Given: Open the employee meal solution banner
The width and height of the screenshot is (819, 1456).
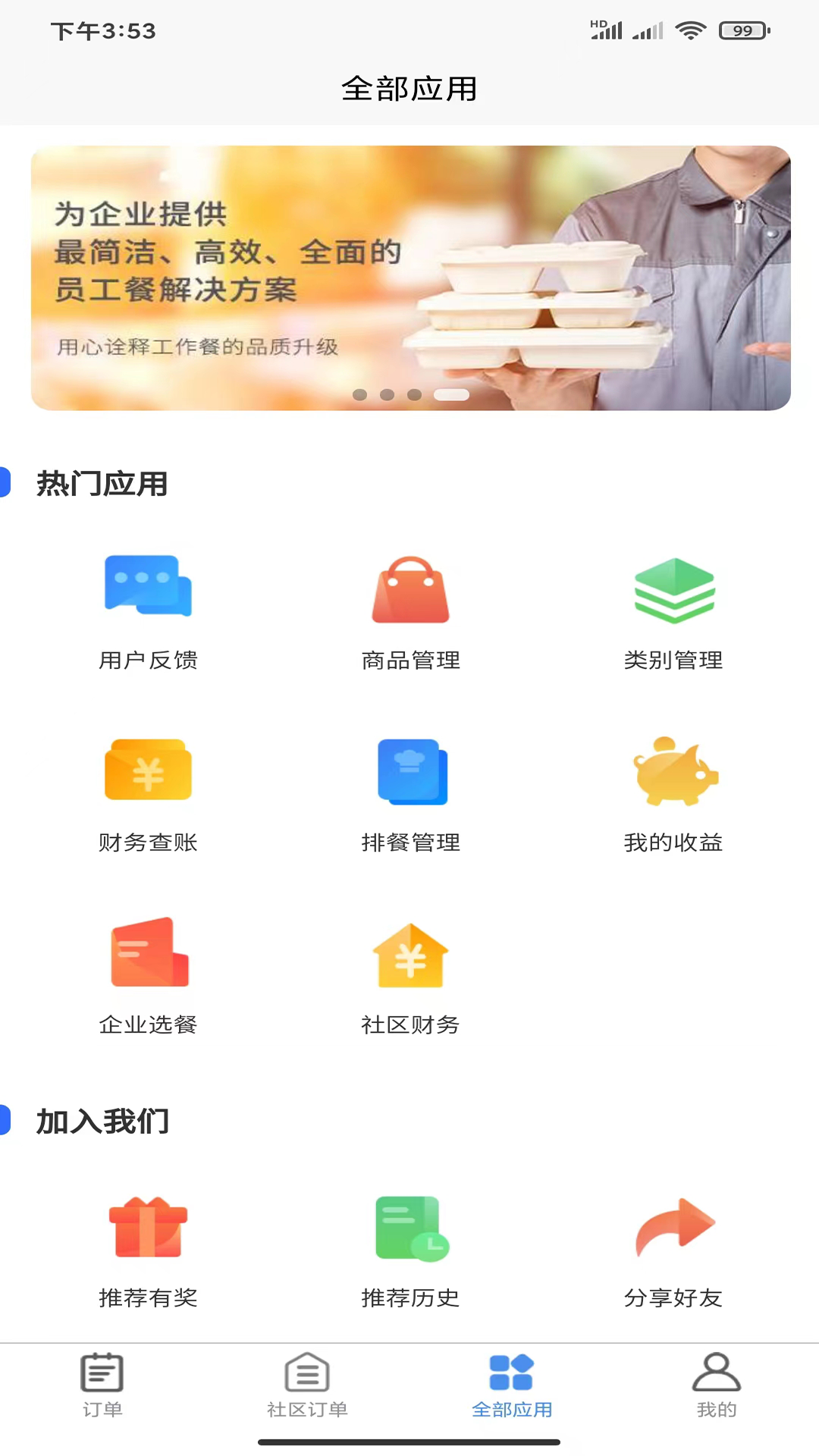Looking at the screenshot, I should (410, 278).
